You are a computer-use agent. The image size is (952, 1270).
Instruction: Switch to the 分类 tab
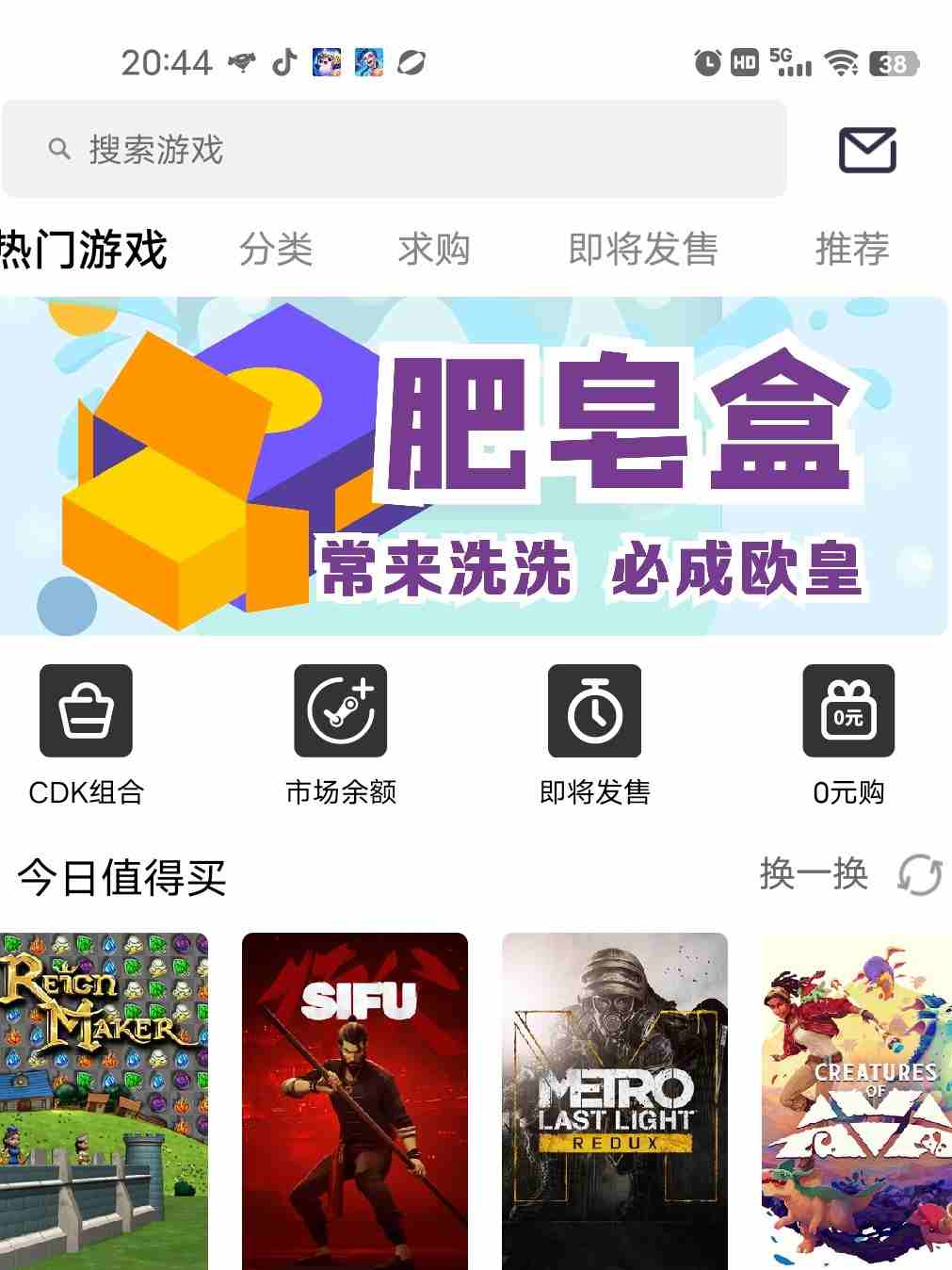(x=275, y=250)
